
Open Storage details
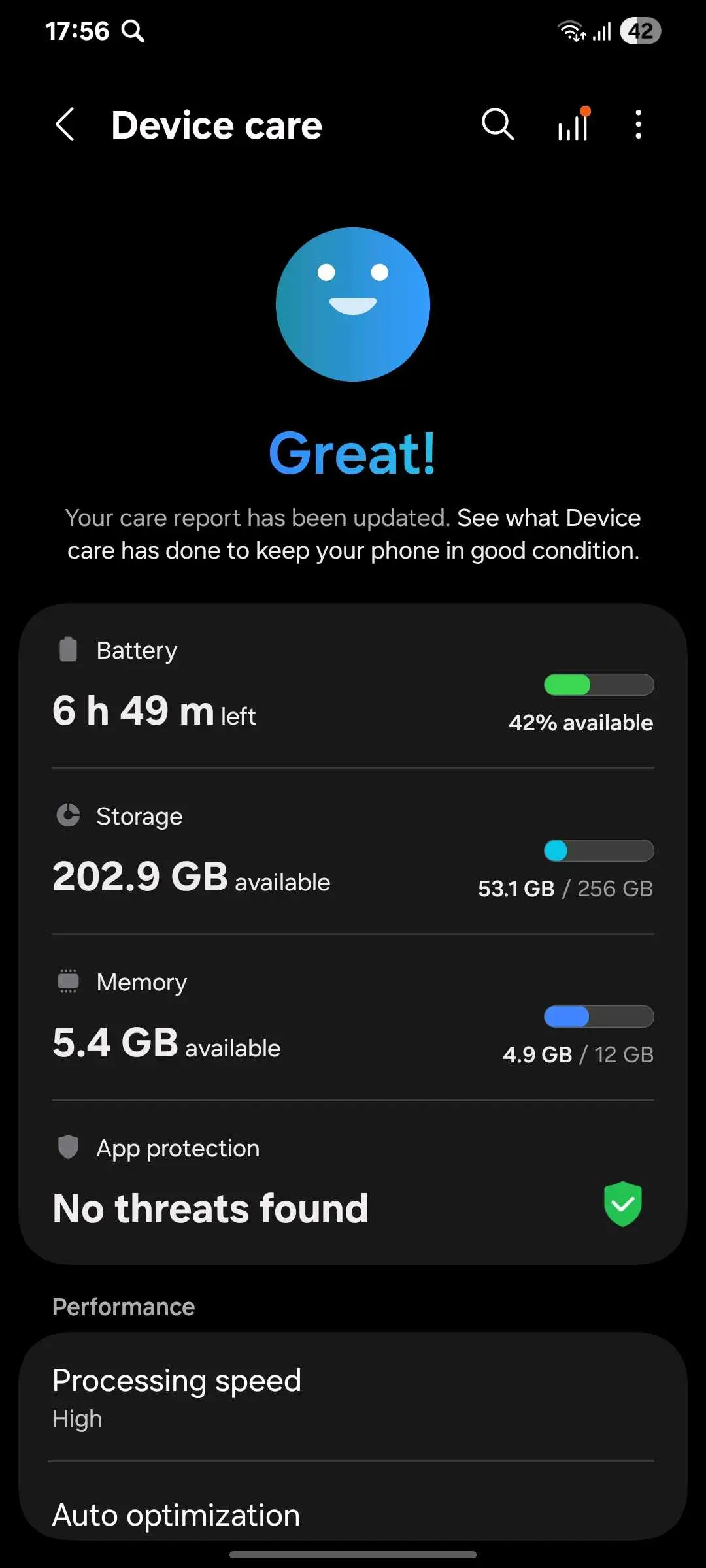[353, 851]
